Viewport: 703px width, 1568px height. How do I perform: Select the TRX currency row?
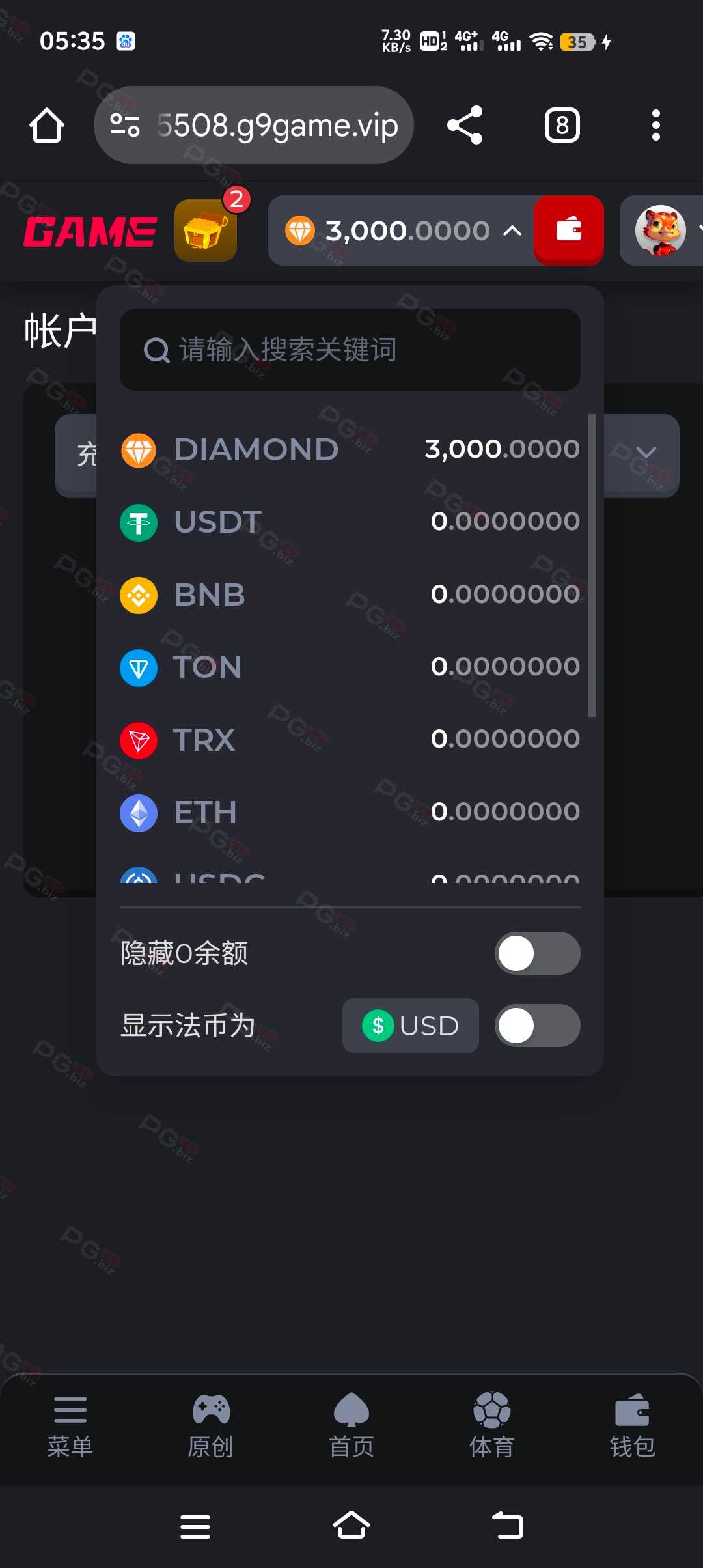click(x=350, y=740)
